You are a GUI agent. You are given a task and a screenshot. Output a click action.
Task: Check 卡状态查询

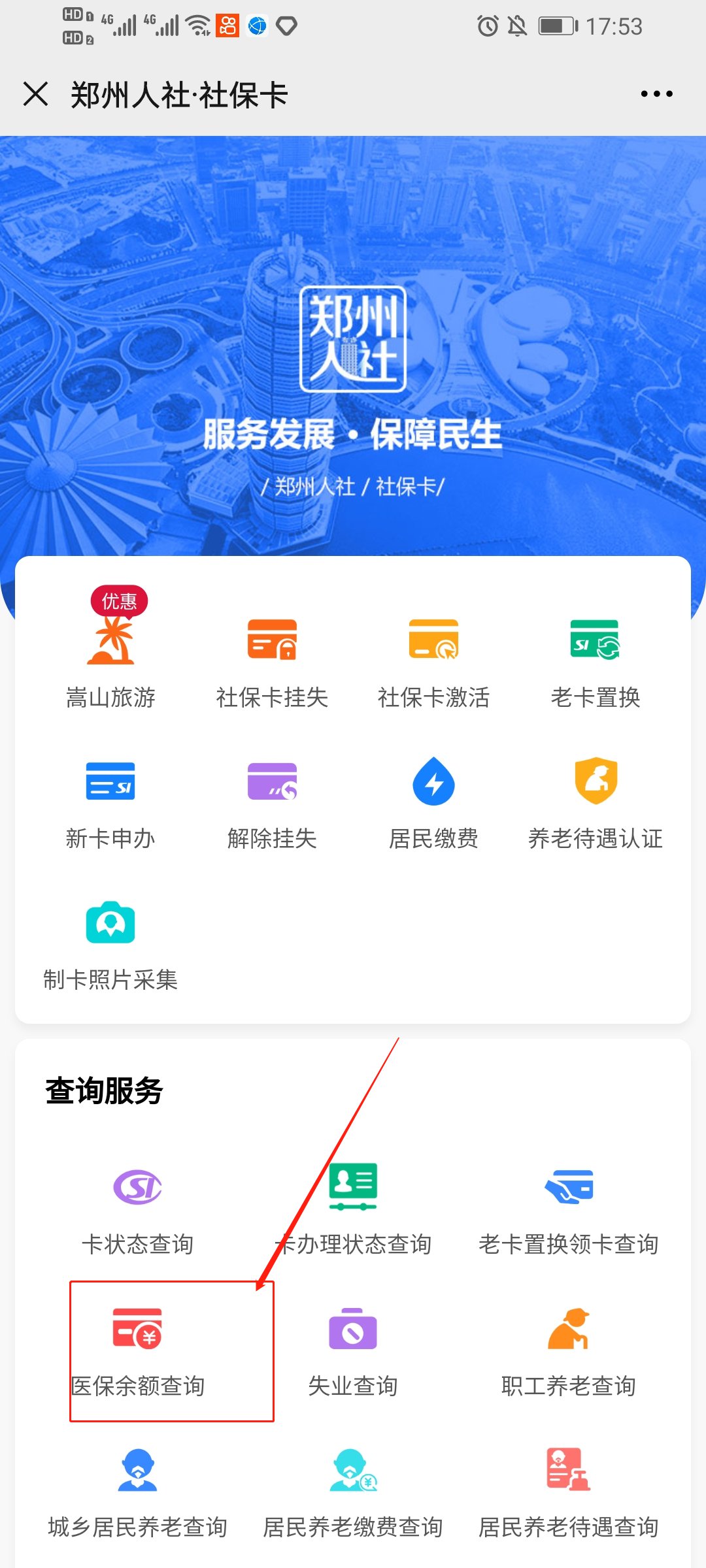click(x=137, y=1210)
